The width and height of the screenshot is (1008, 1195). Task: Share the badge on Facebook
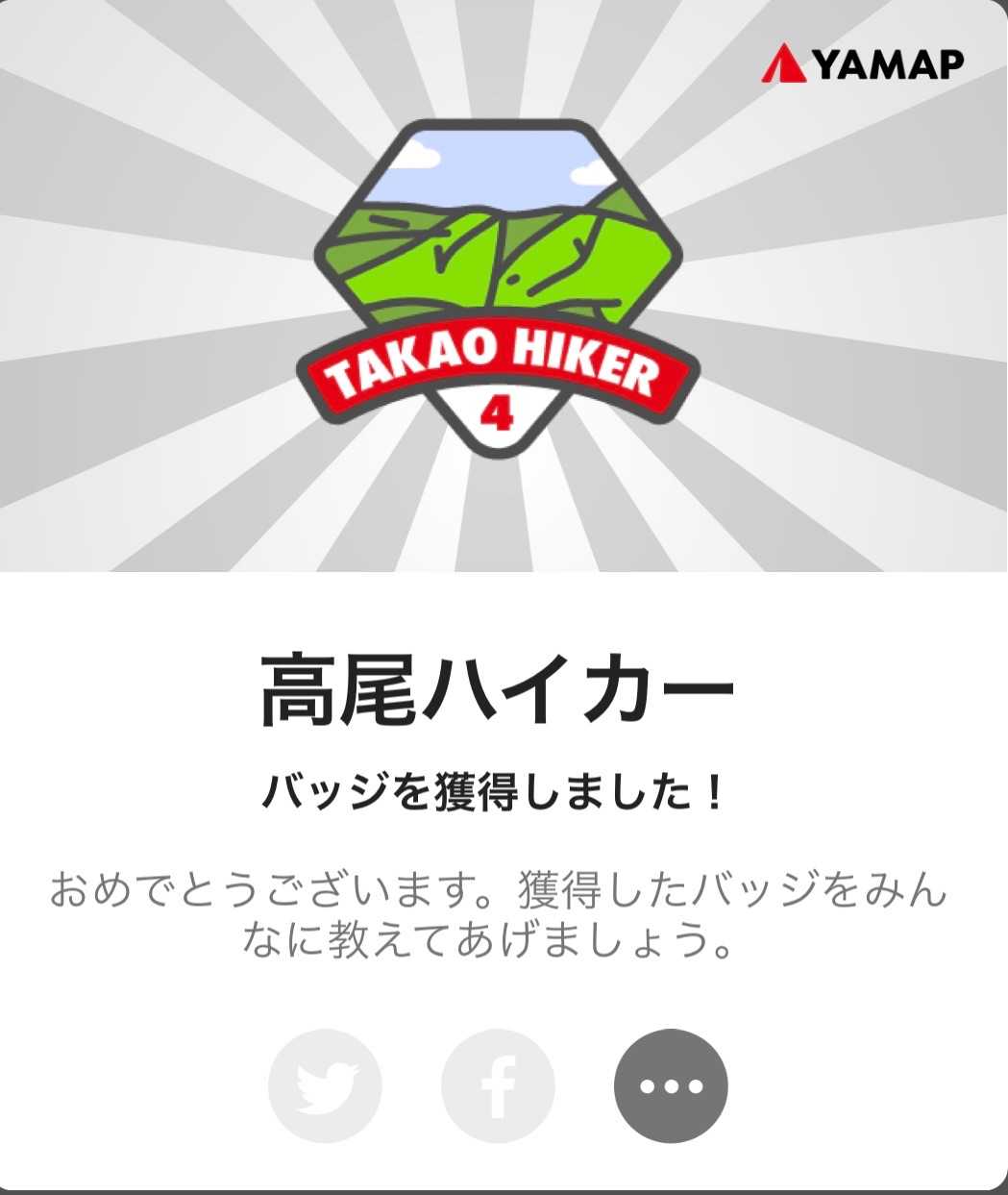498,1086
